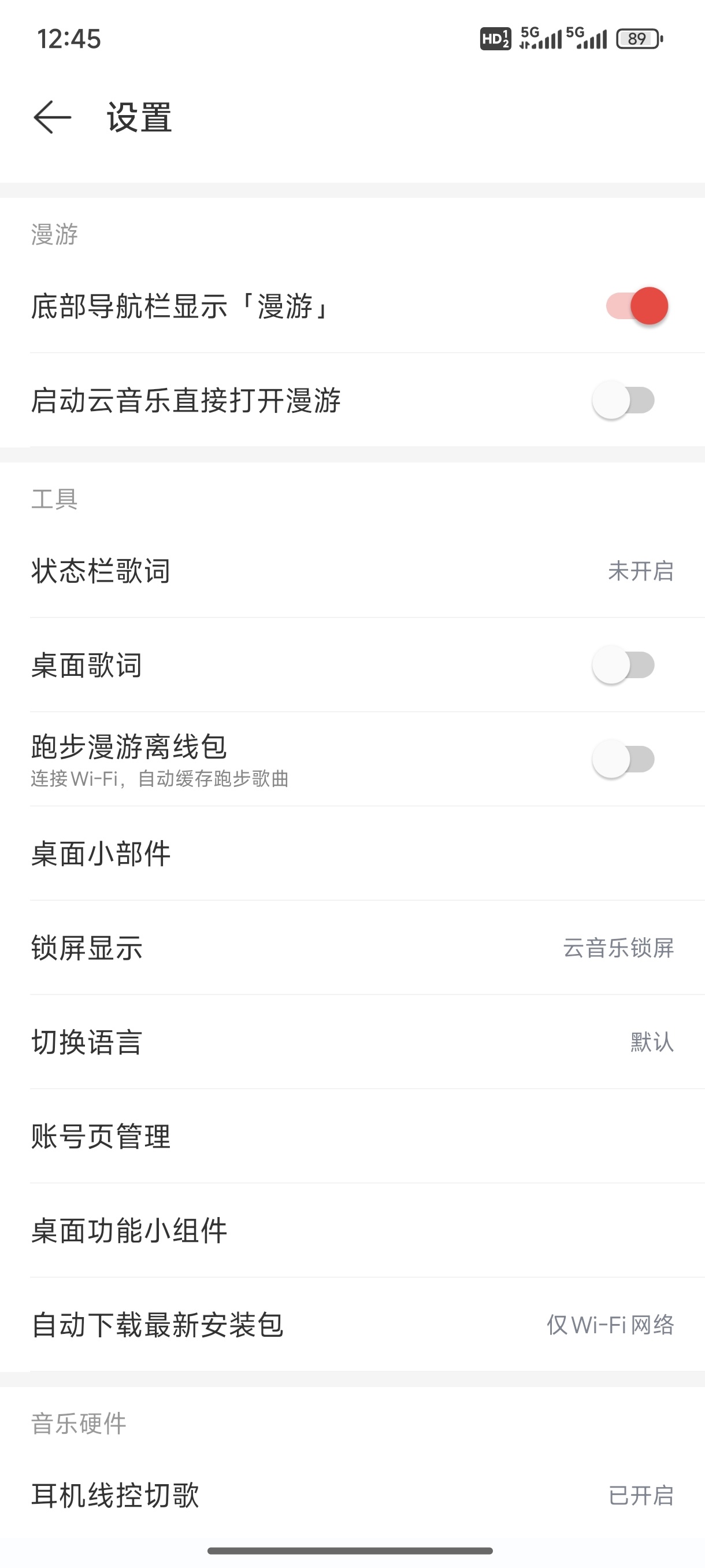
Task: Enable 启动云音乐直接打开漫游
Action: point(623,400)
